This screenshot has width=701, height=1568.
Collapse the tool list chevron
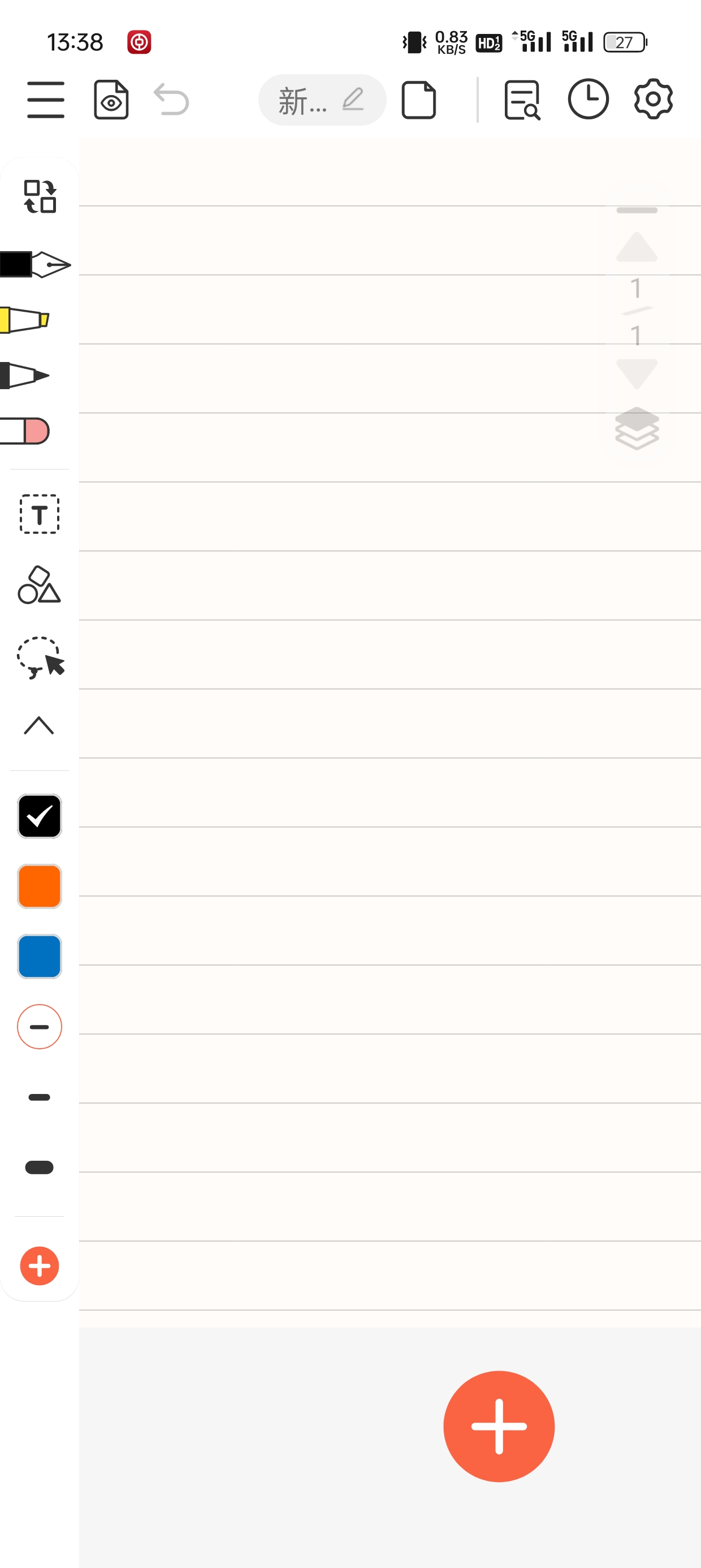pos(39,726)
